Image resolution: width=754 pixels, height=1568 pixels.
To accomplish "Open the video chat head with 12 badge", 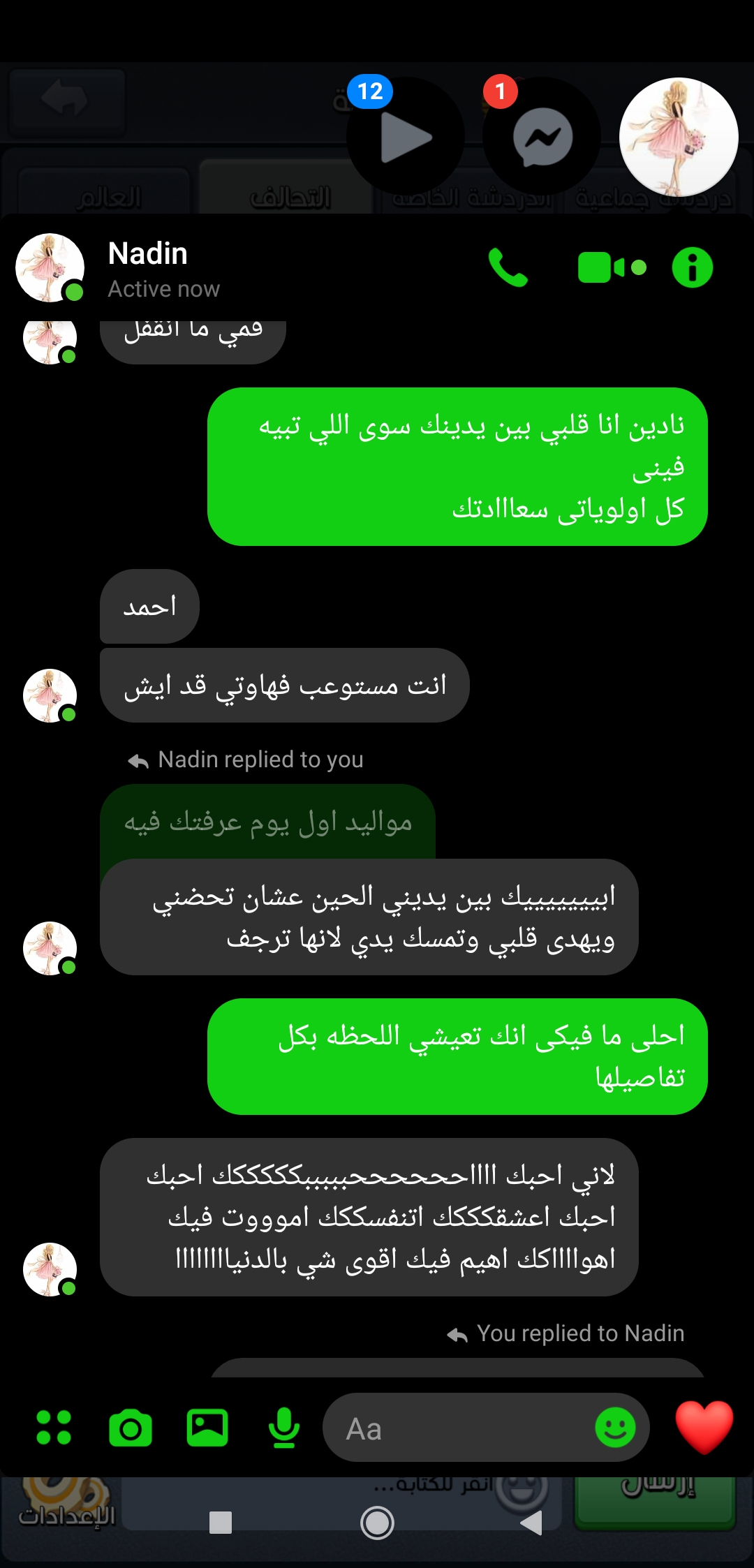I will (x=405, y=137).
